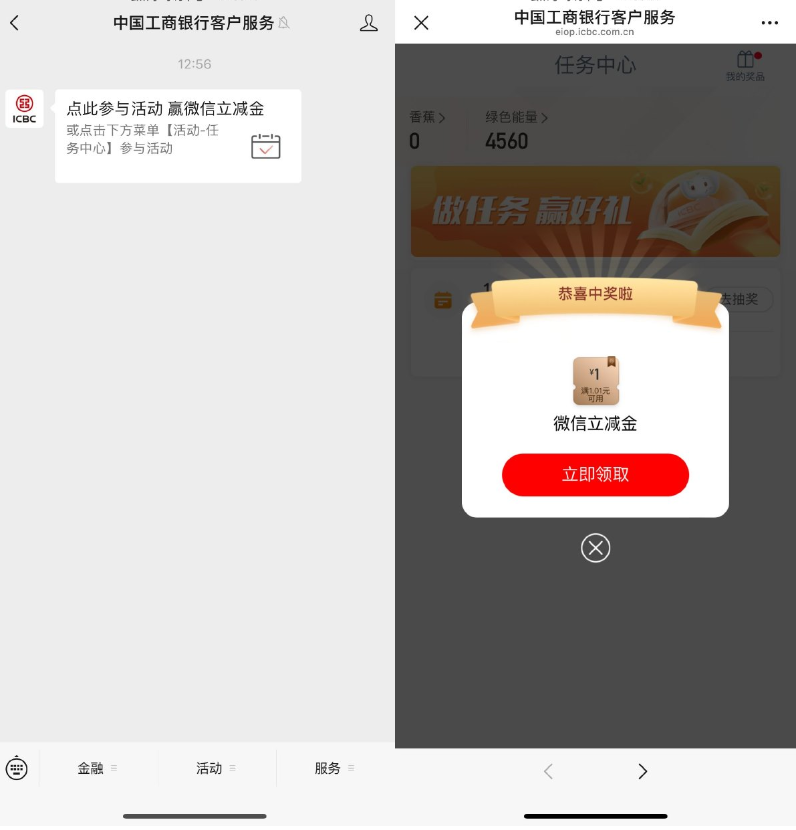Open the account profile icon in chat header

tap(368, 23)
